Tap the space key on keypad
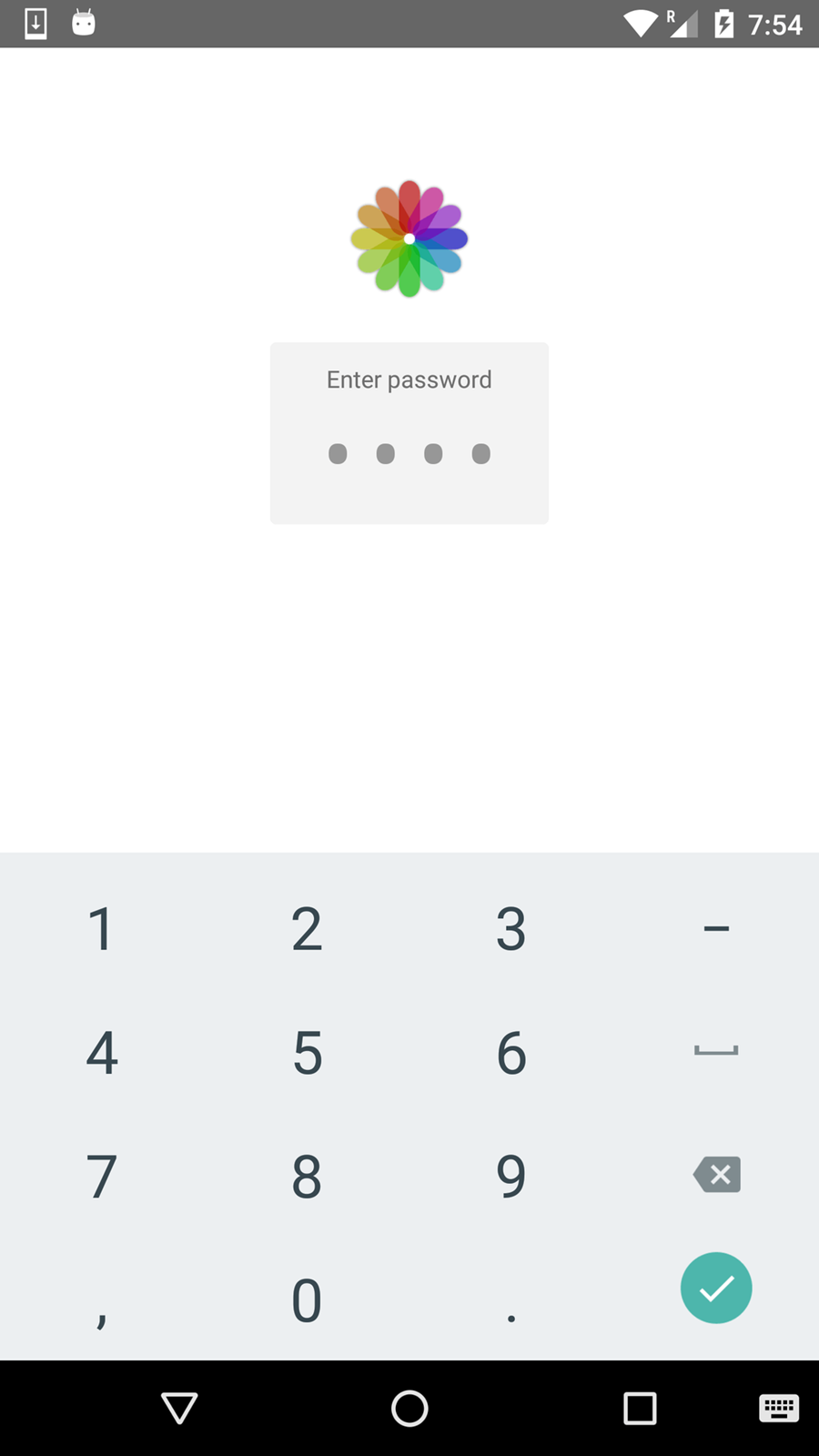 716,1051
